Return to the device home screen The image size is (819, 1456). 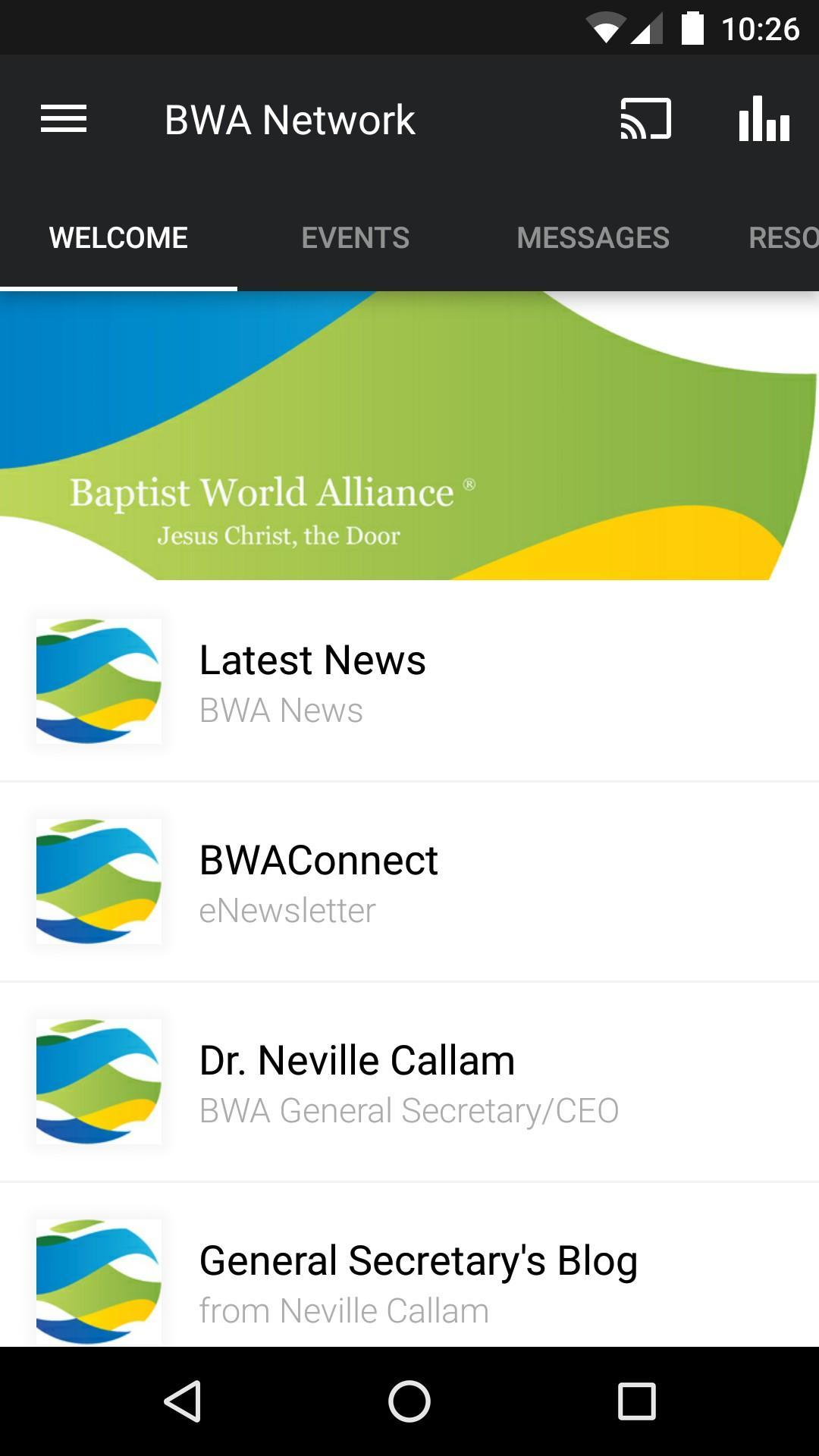[x=409, y=1401]
